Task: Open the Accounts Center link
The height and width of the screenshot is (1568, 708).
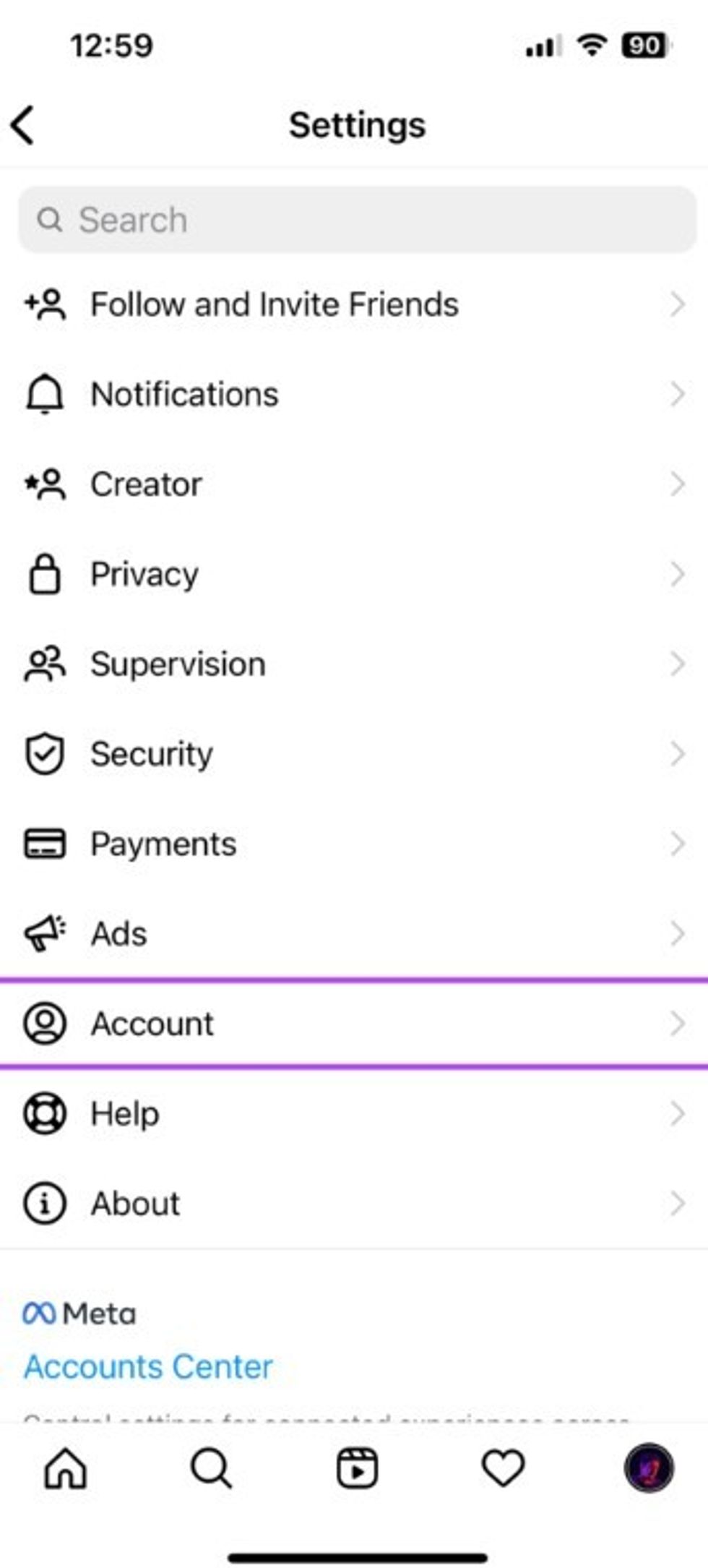Action: (148, 1367)
